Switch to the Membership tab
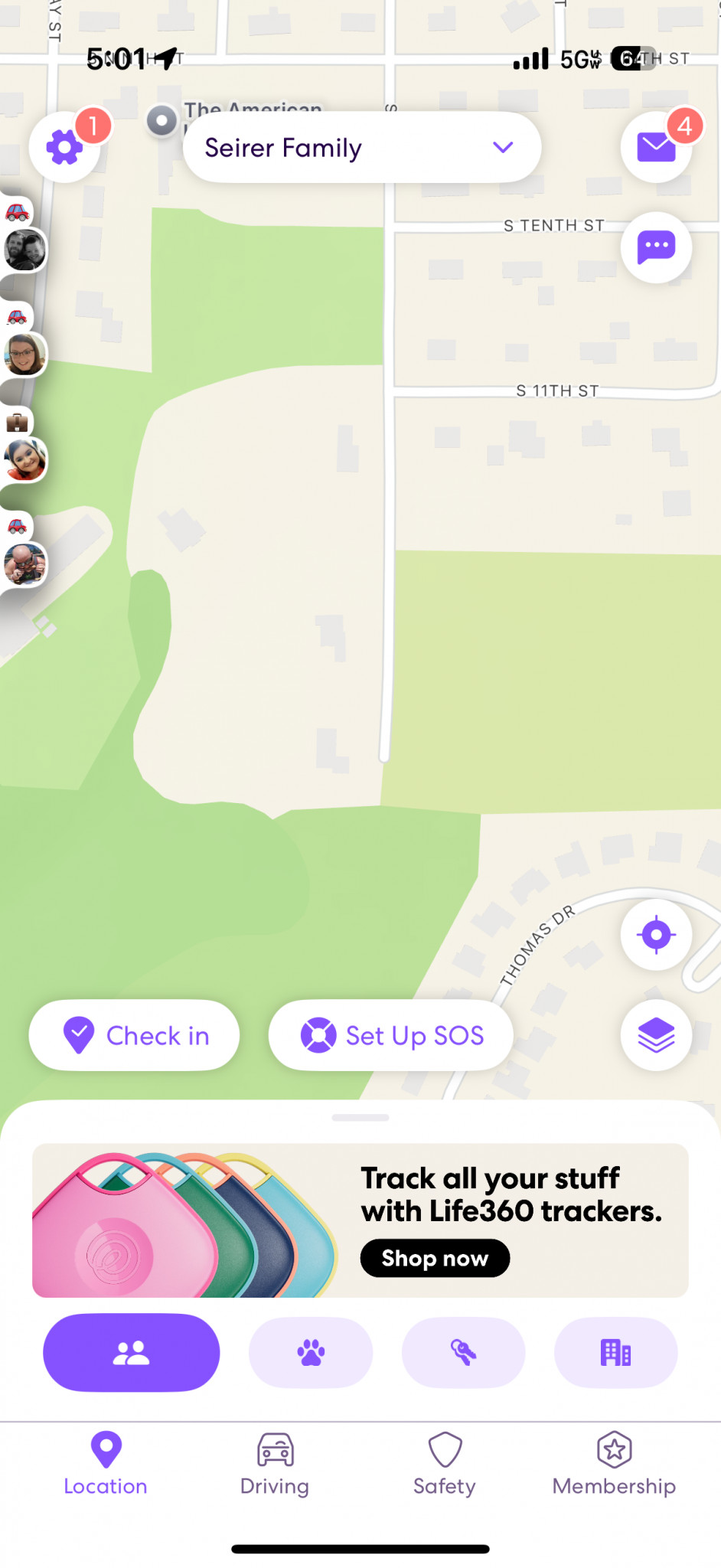721x1568 pixels. pos(614,1464)
